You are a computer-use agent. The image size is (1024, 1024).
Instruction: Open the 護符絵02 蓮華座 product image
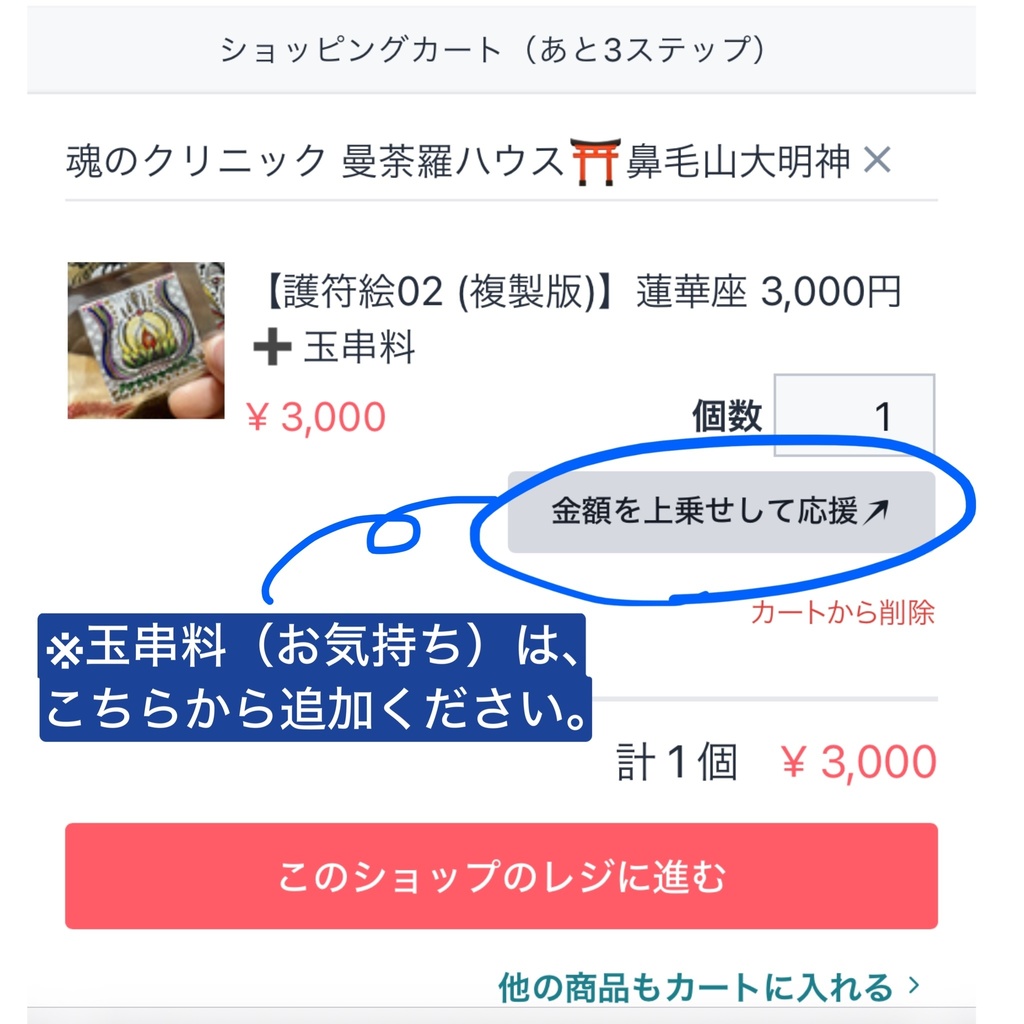tap(146, 340)
